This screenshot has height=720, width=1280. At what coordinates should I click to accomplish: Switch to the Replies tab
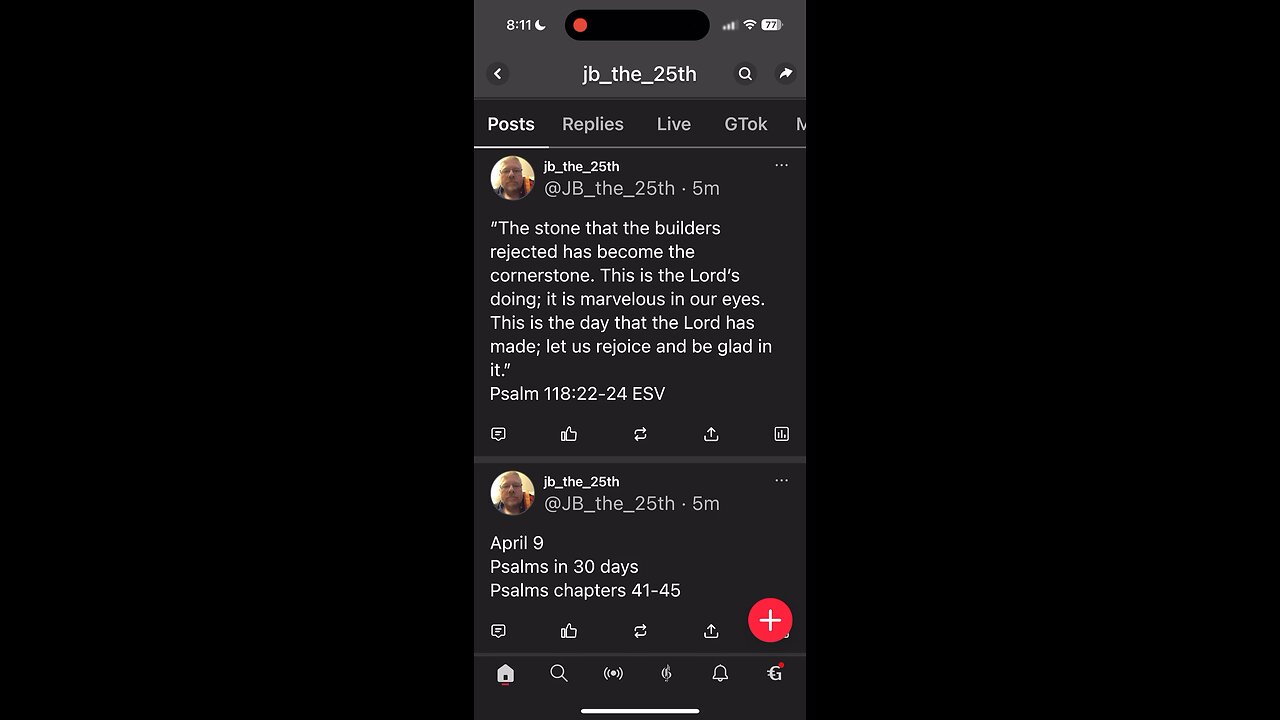[x=592, y=124]
